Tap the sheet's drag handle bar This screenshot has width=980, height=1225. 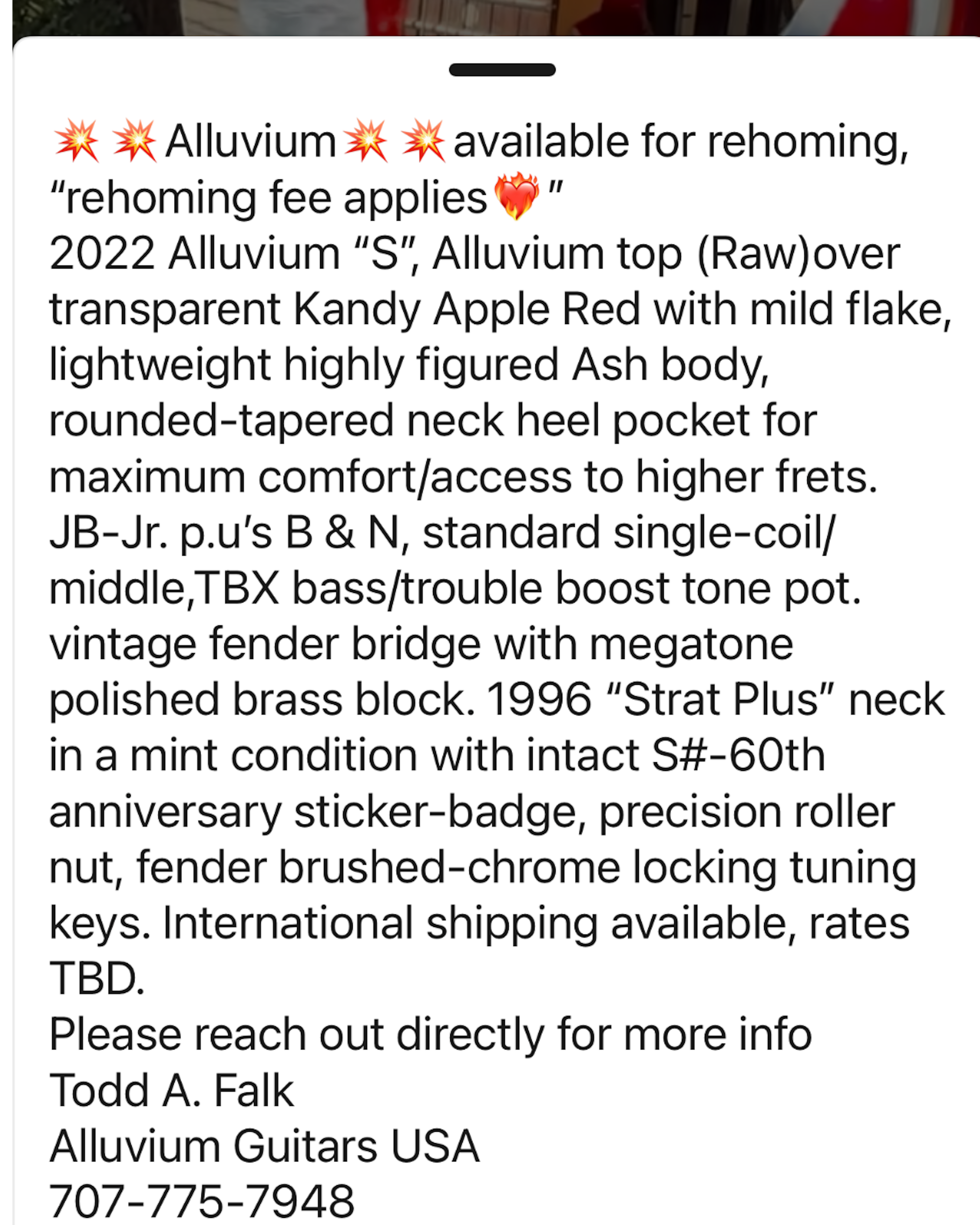coord(502,70)
